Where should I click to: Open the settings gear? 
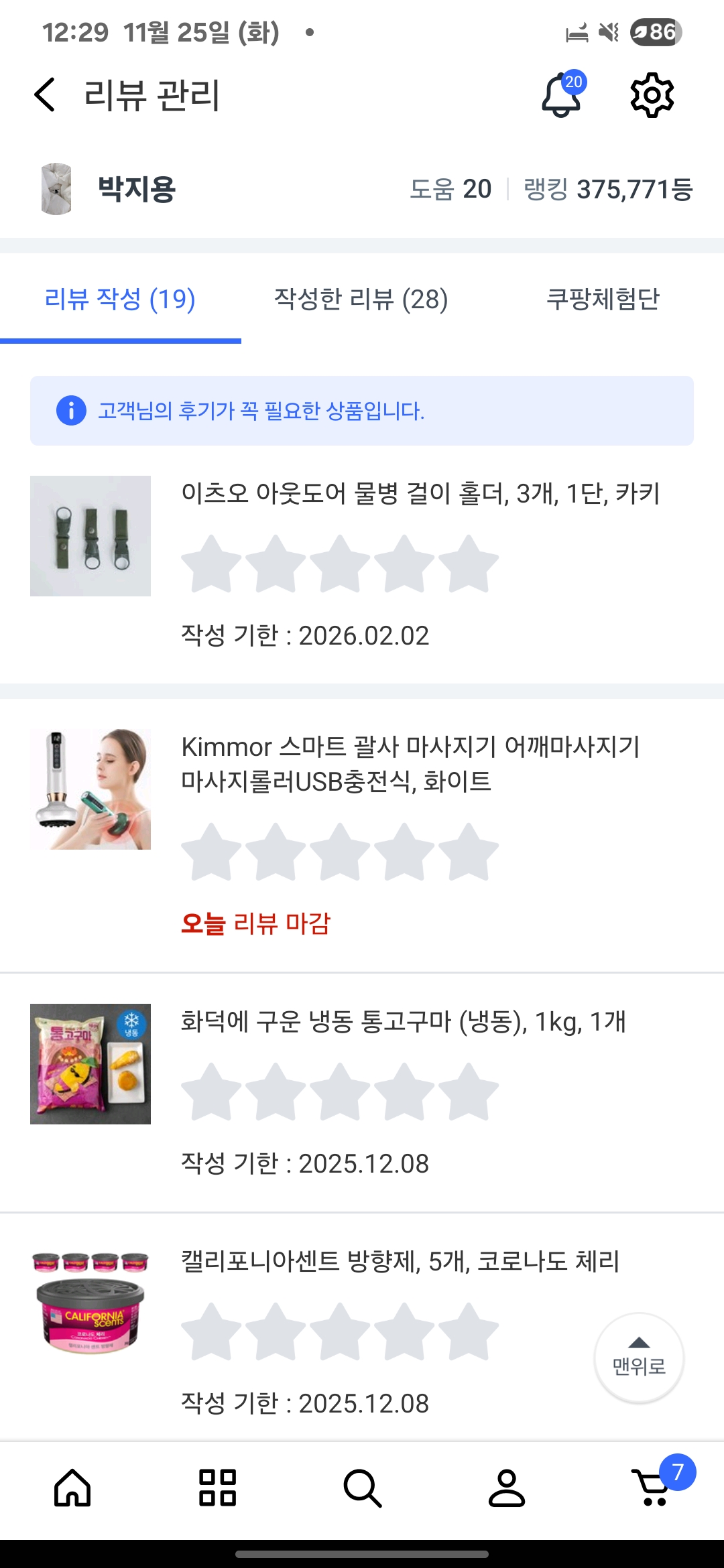tap(652, 96)
